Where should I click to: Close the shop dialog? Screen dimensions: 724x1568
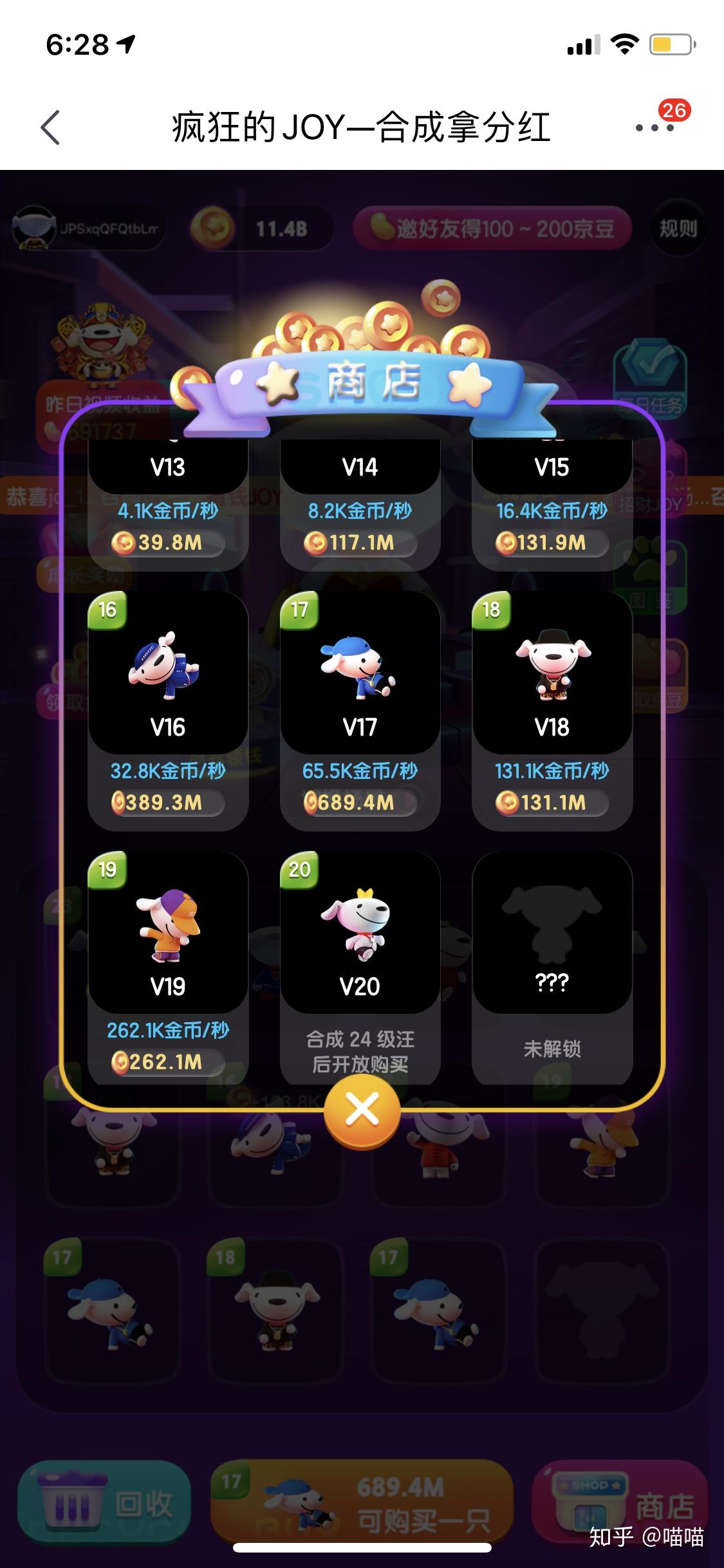[x=362, y=1110]
